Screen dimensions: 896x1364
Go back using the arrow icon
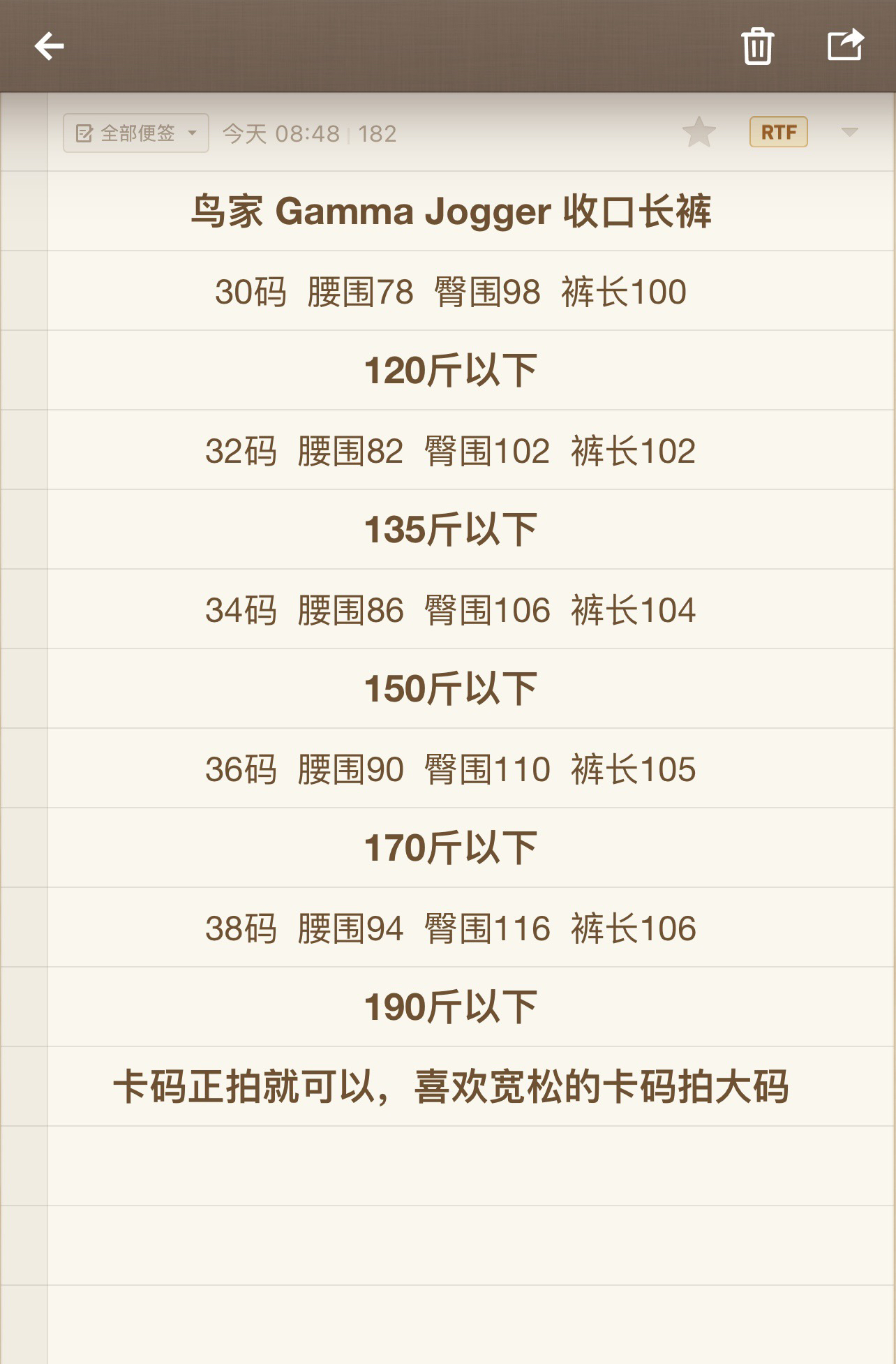pos(49,47)
